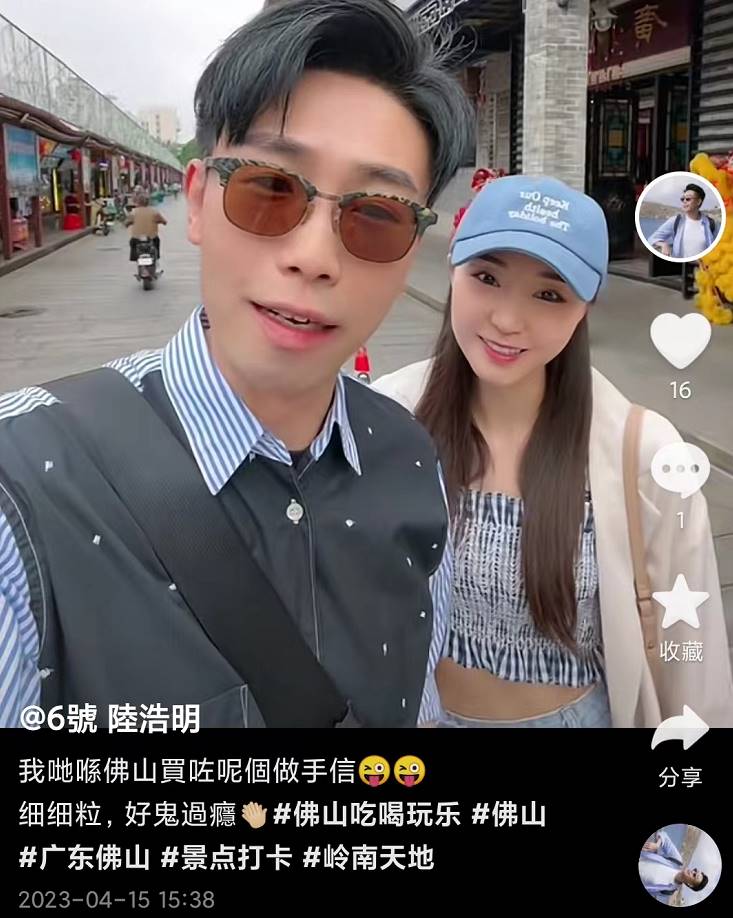The image size is (733, 918).
Task: Open the comments bubble
Action: coord(680,469)
